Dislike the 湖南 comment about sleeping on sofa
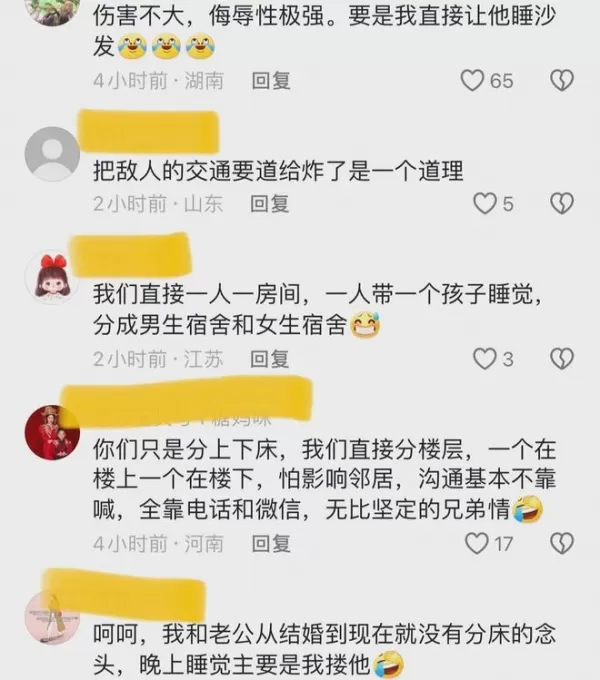The width and height of the screenshot is (600, 680). 562,81
